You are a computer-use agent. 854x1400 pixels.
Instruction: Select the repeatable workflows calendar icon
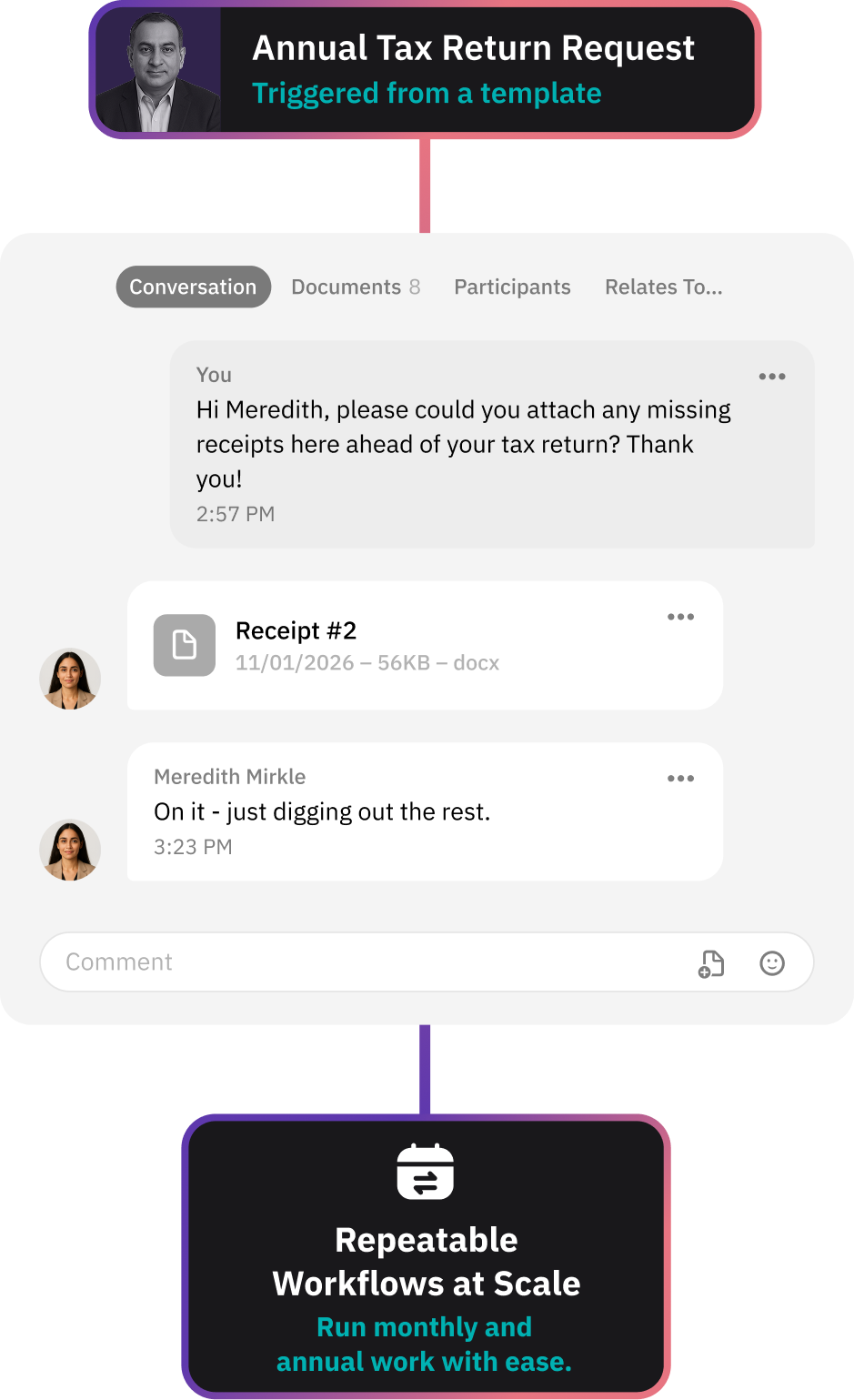pos(426,1173)
